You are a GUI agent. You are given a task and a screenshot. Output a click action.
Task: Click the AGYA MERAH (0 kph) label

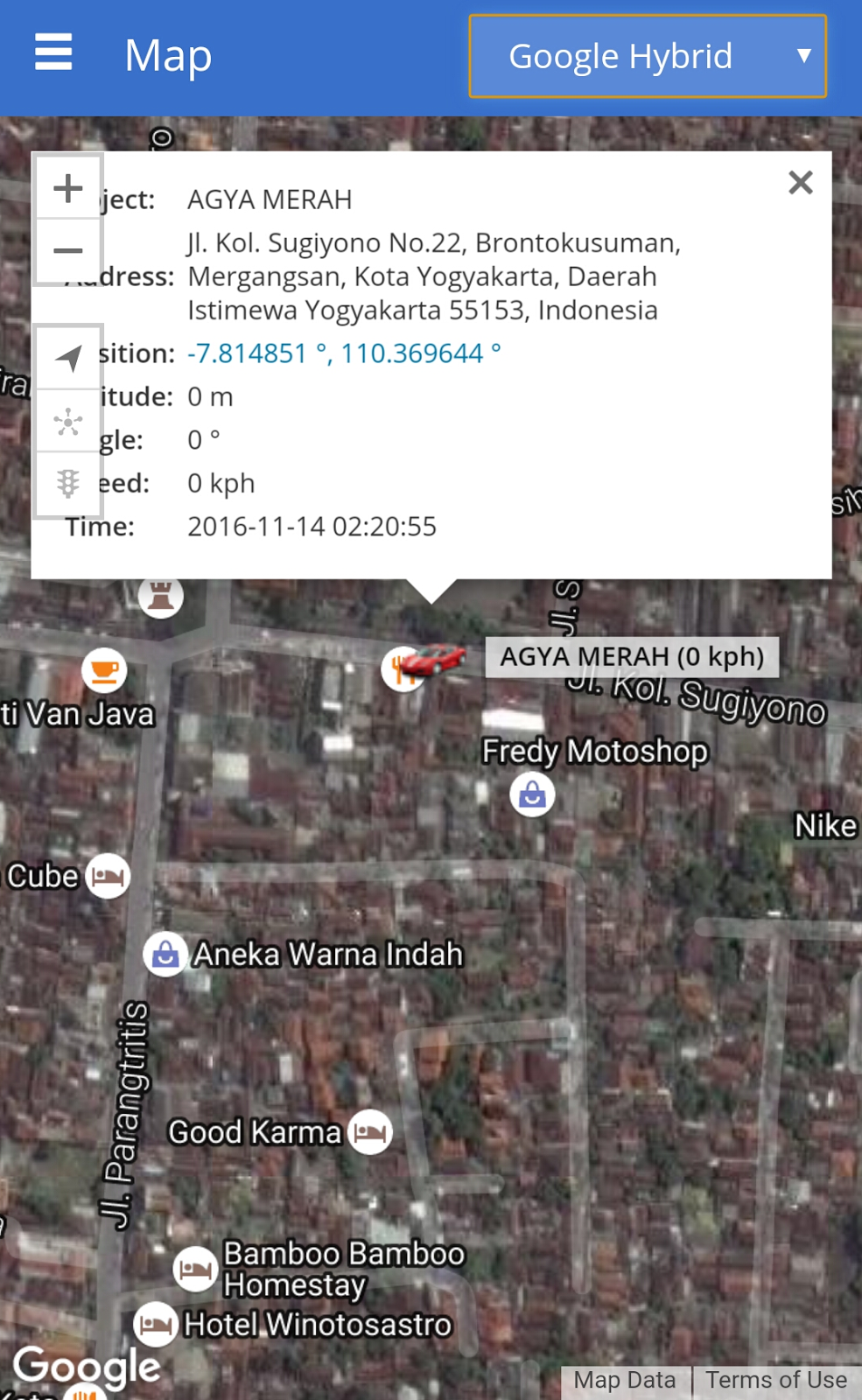pos(631,656)
